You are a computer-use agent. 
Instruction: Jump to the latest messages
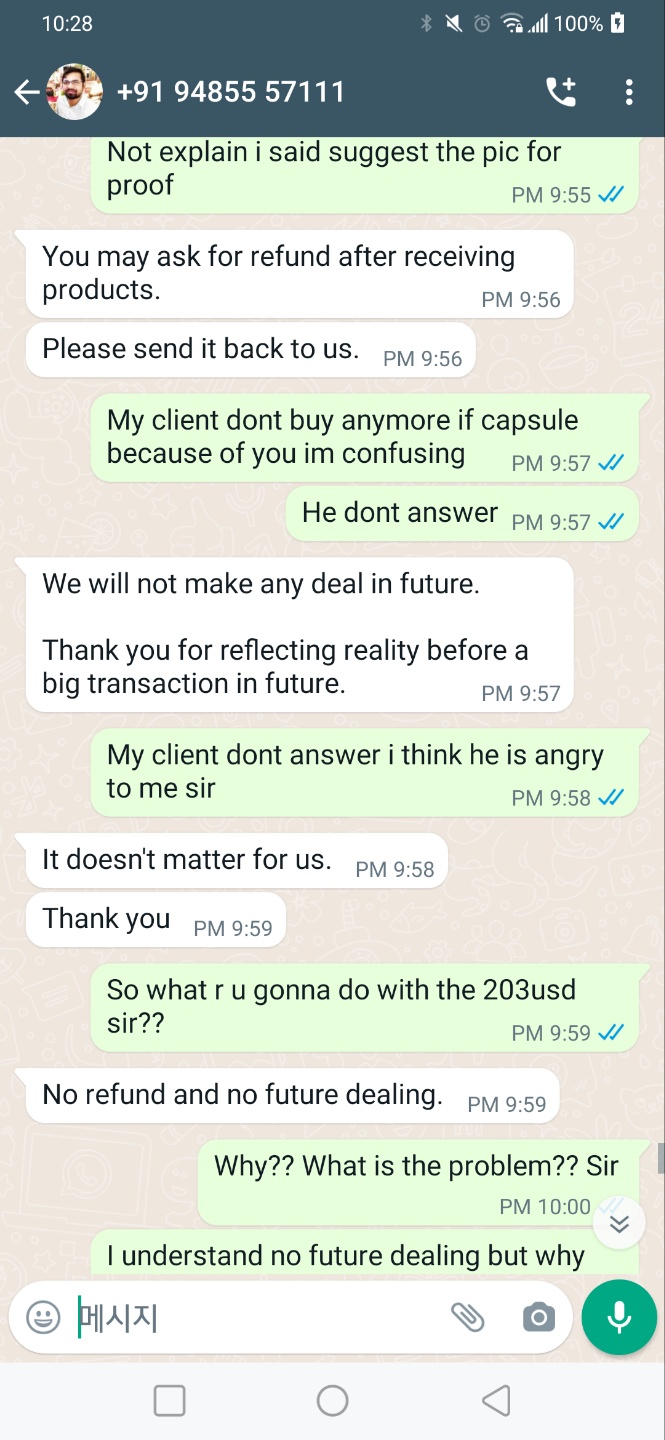tap(619, 1224)
